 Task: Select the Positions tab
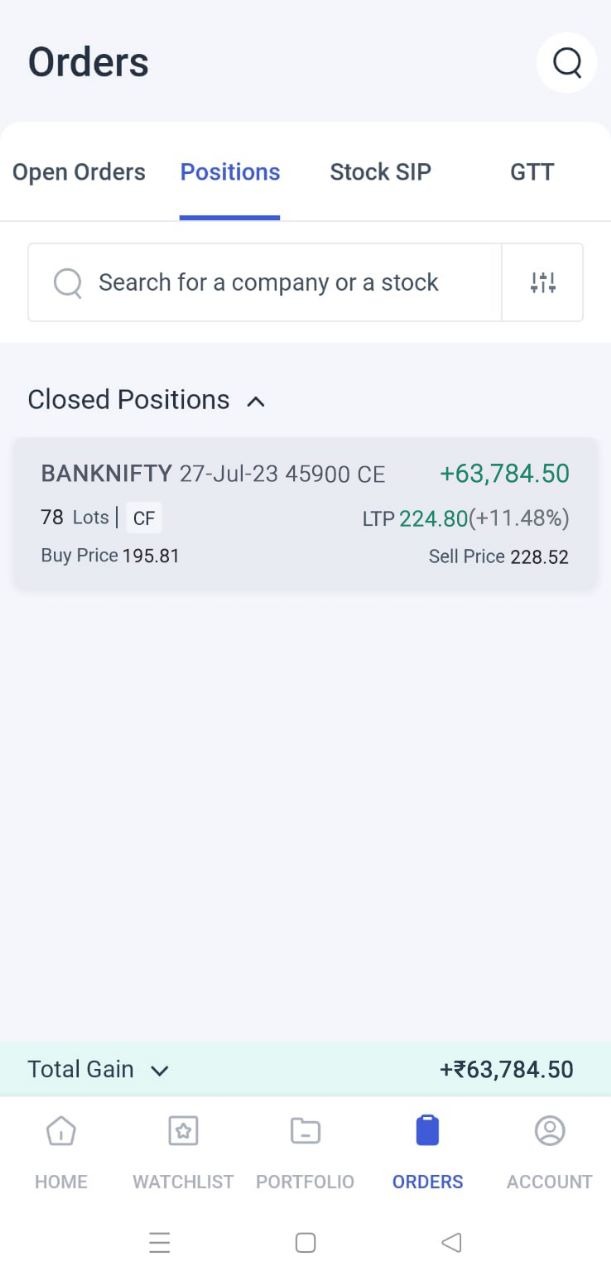coord(230,172)
